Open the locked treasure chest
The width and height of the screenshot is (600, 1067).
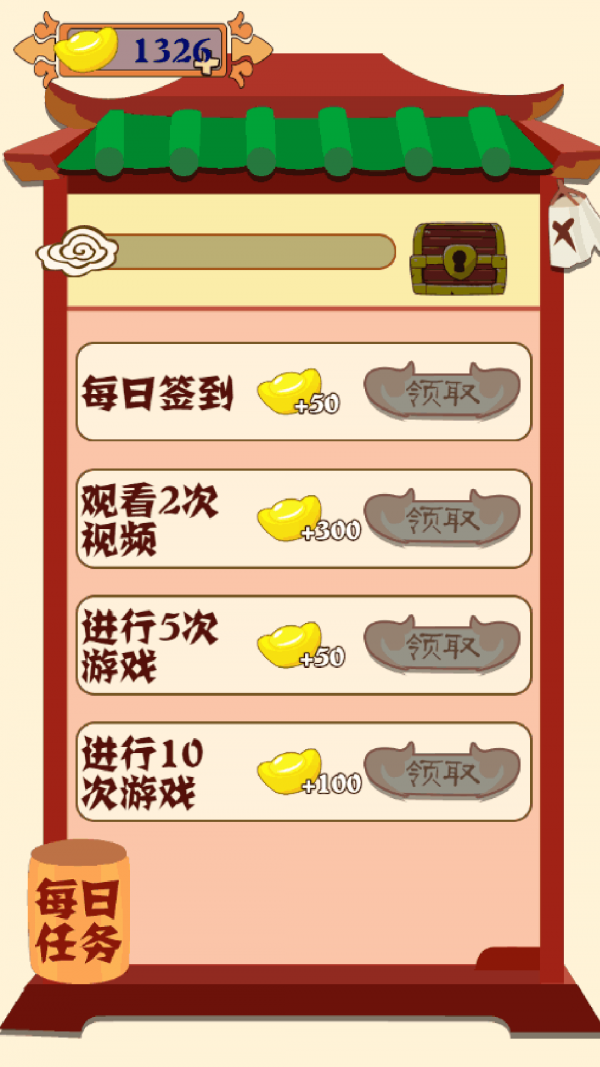coord(458,259)
